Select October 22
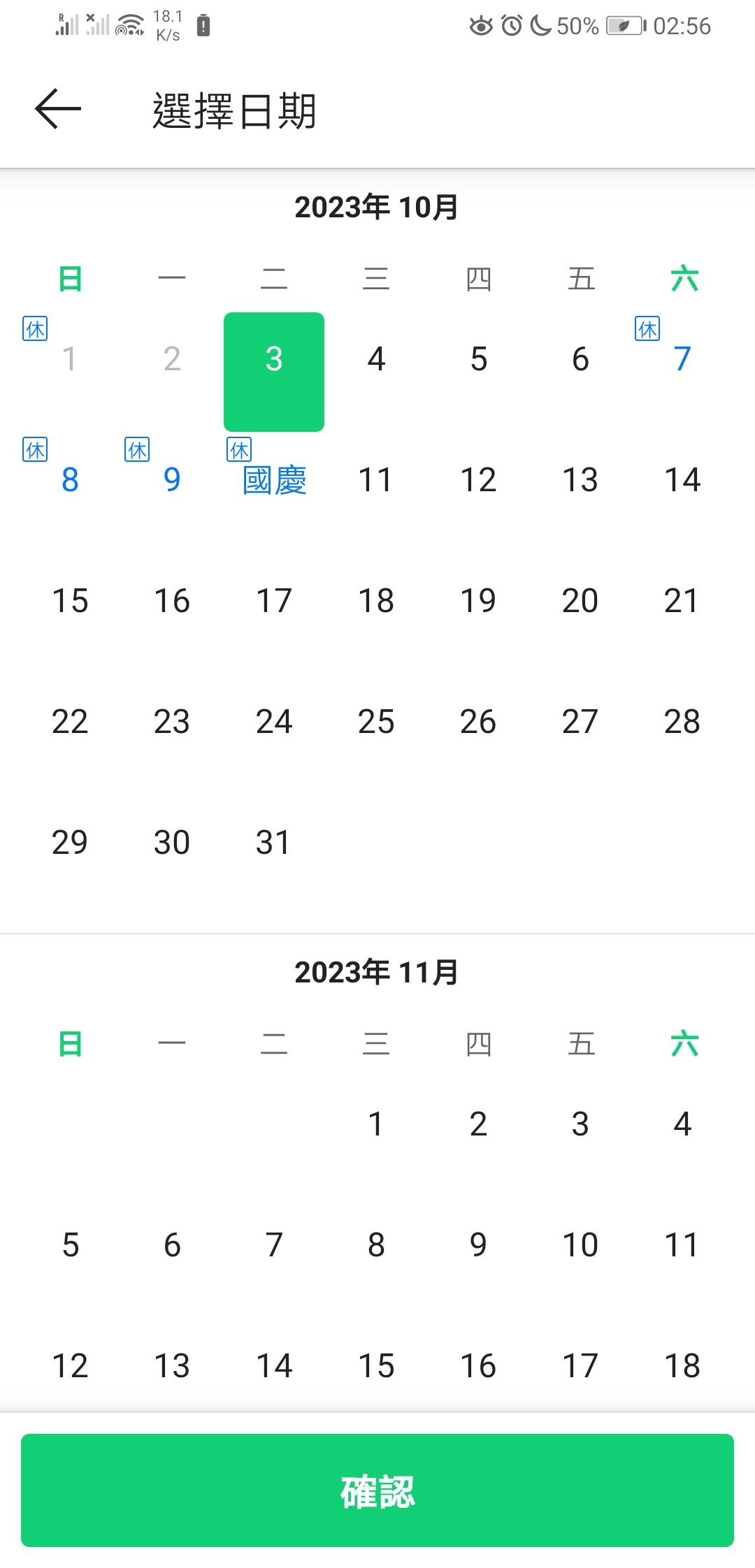Screen dimensions: 755x1568 click(x=70, y=722)
